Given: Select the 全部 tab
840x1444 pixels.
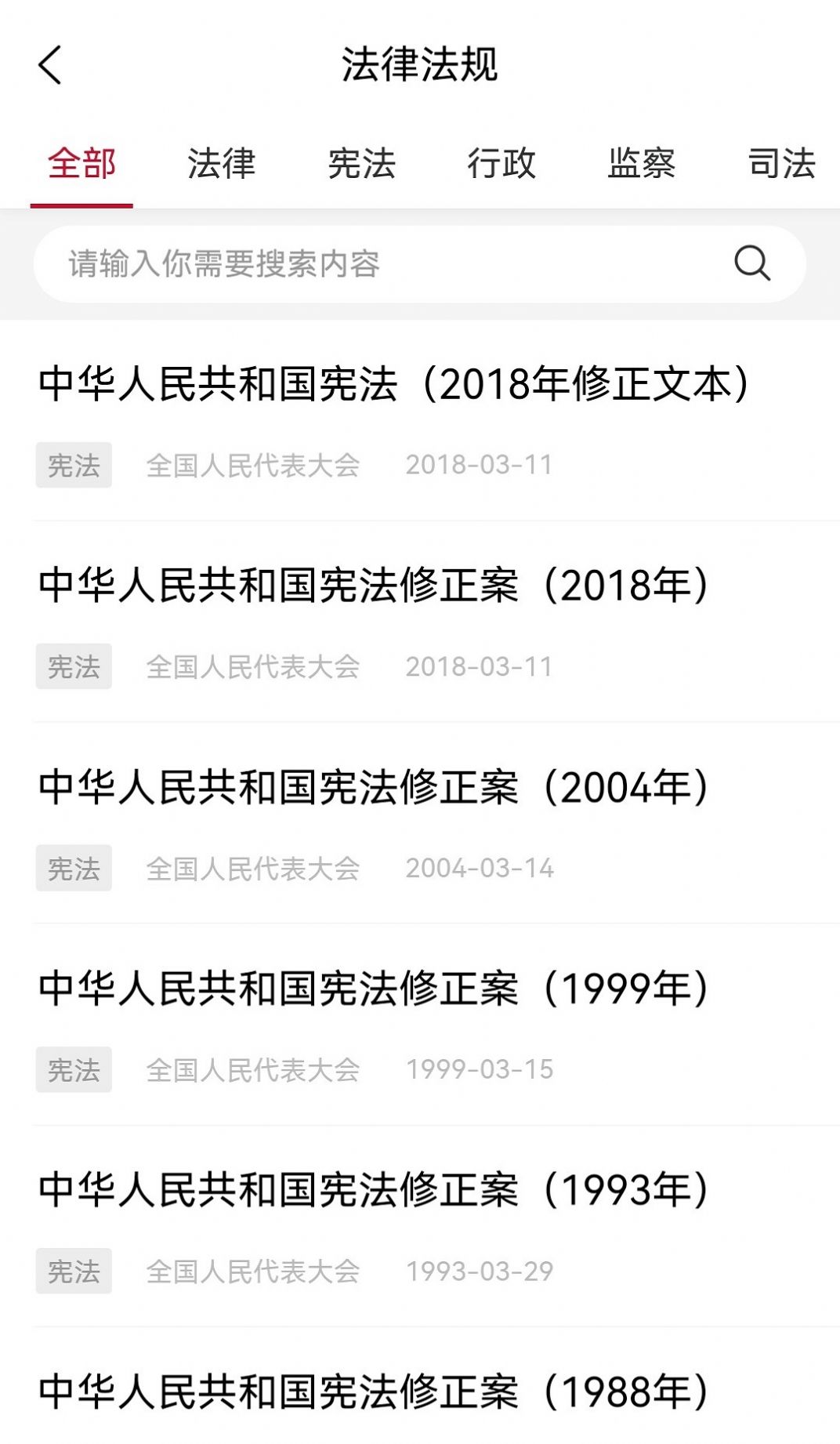Looking at the screenshot, I should [x=81, y=164].
